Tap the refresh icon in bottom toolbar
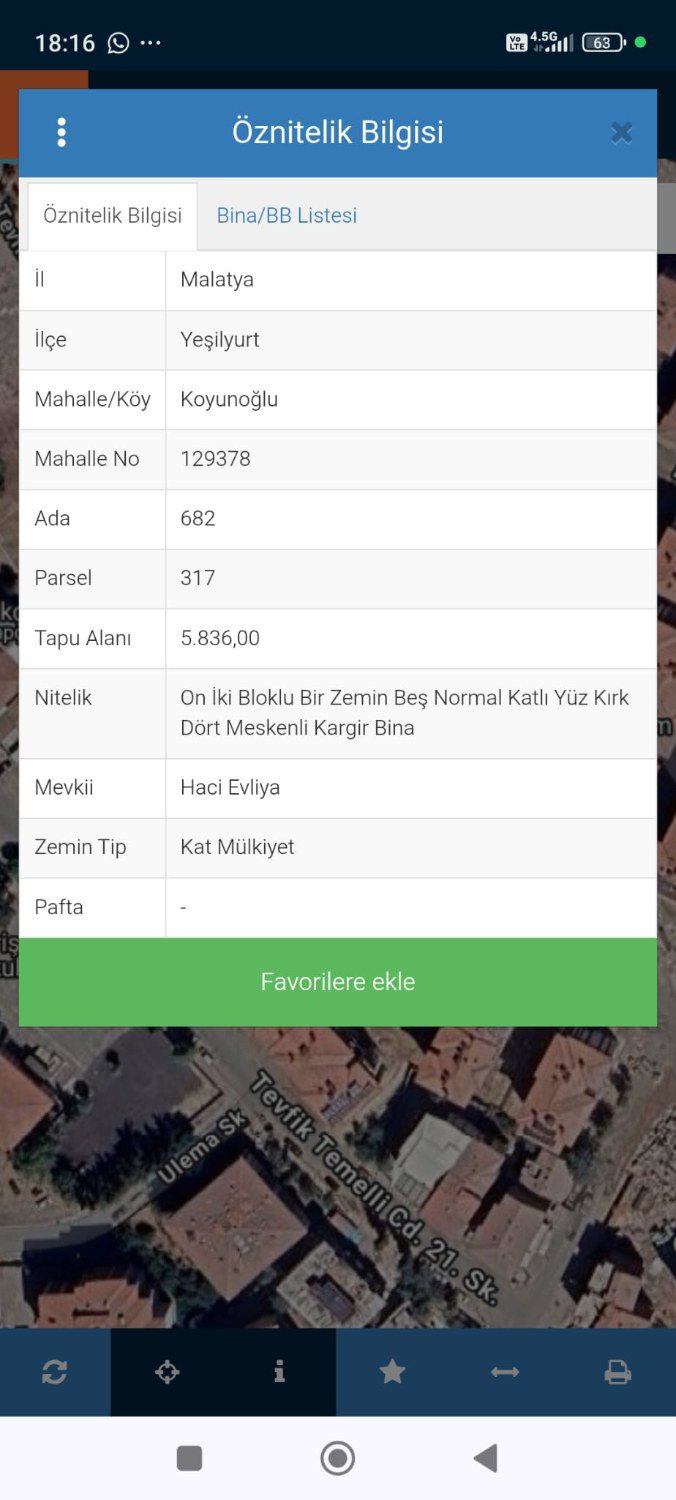 55,1372
